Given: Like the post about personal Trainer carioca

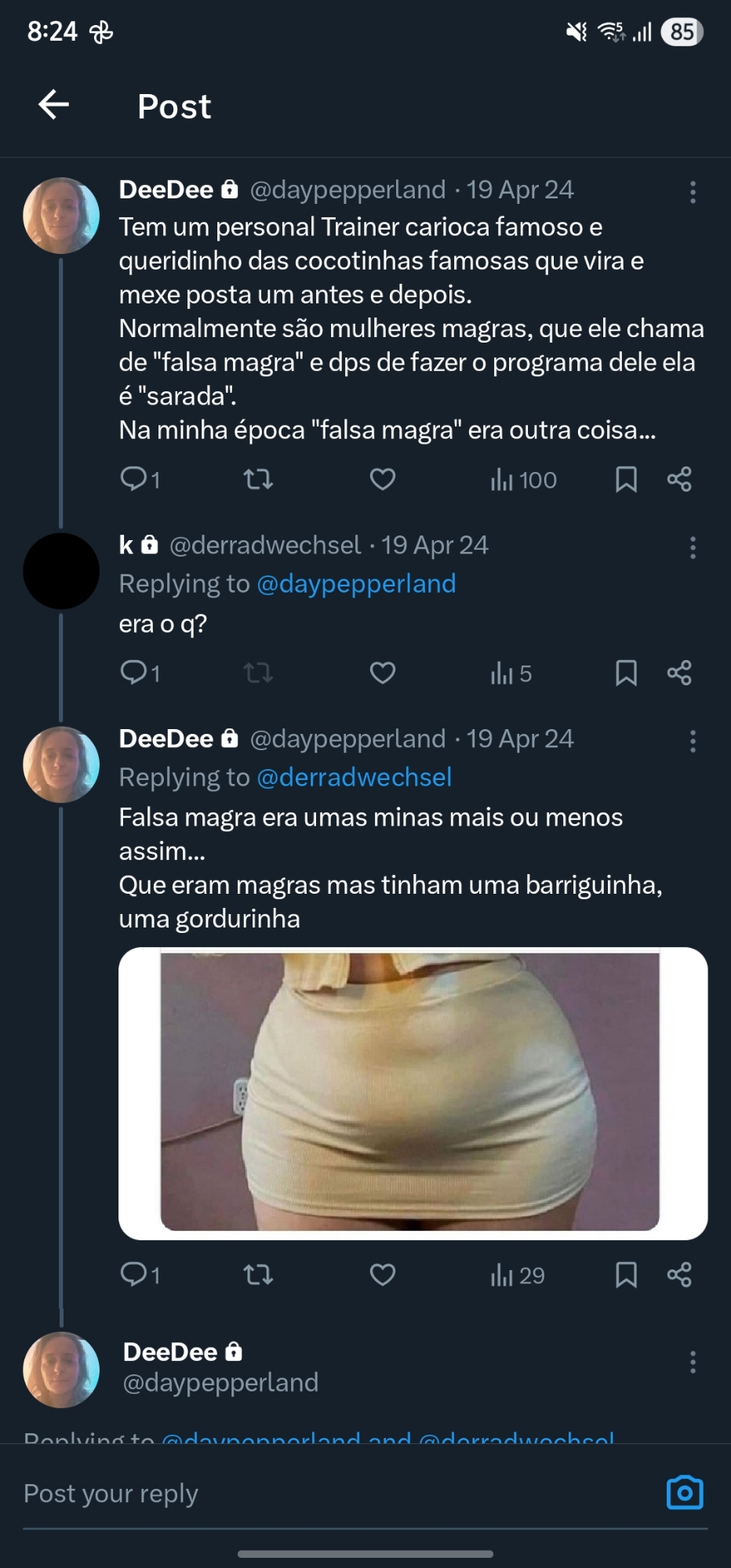Looking at the screenshot, I should (x=382, y=479).
